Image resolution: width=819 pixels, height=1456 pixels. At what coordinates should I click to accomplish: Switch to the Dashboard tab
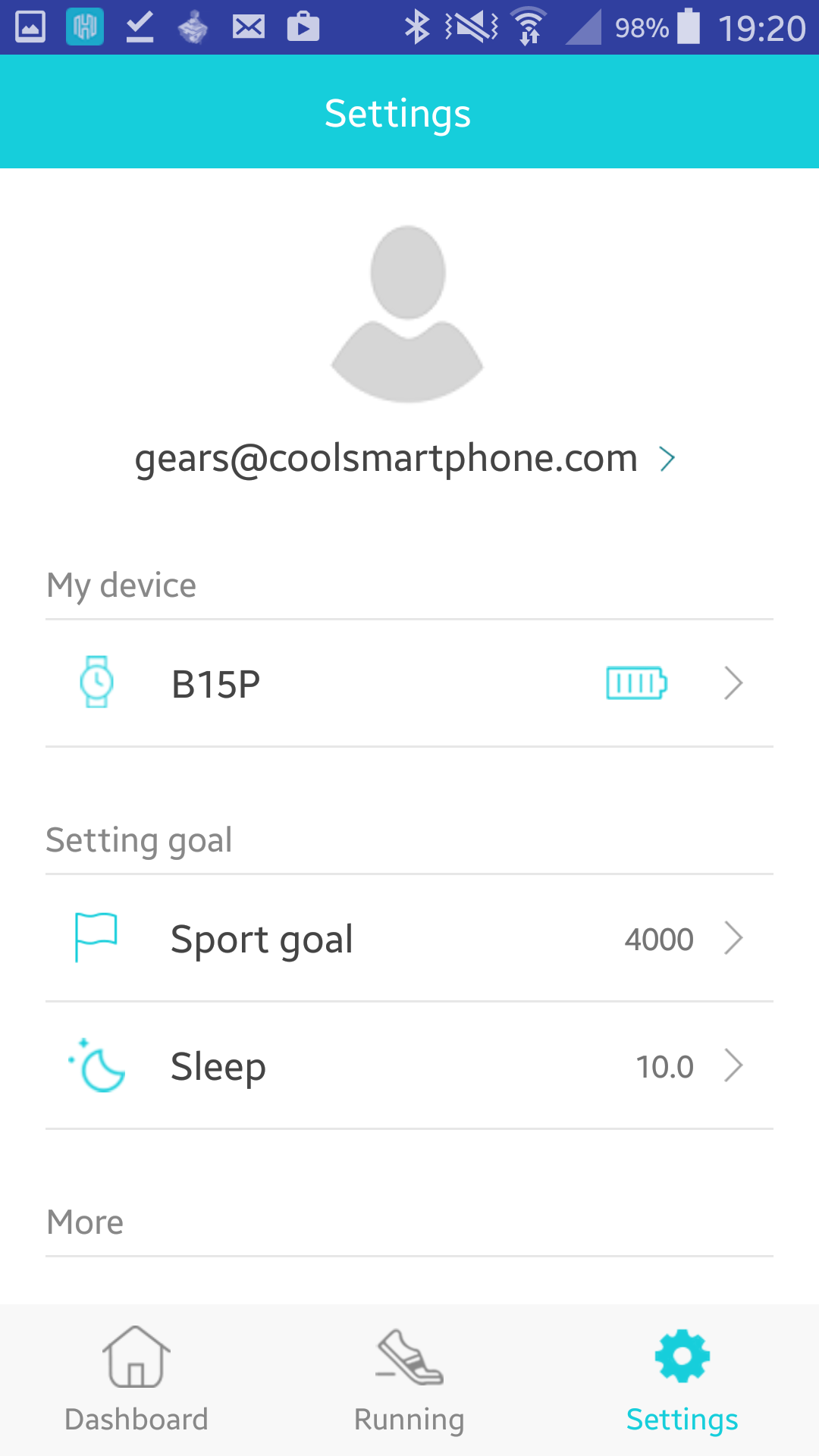tap(136, 1380)
